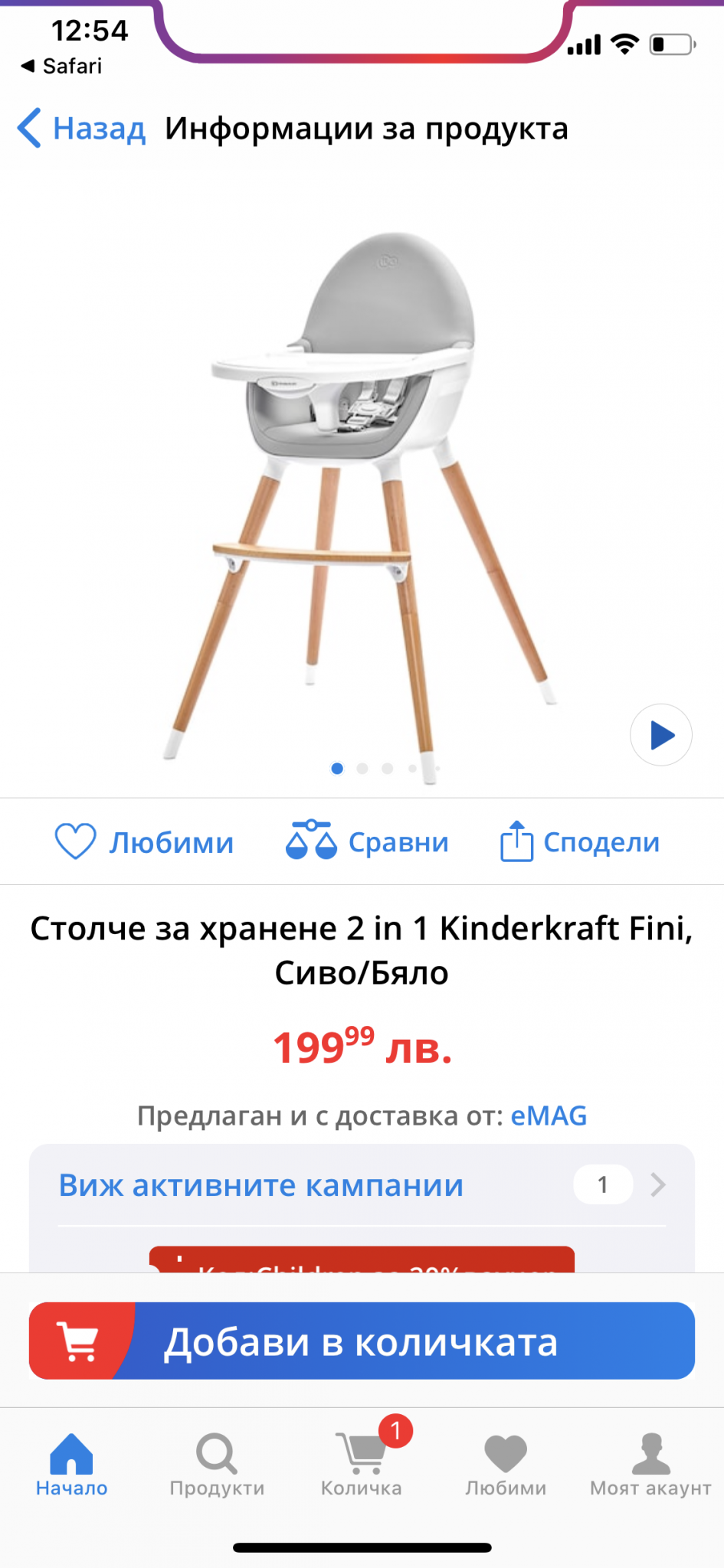Tap Добави в количката button
The width and height of the screenshot is (724, 1568).
pos(362,1341)
